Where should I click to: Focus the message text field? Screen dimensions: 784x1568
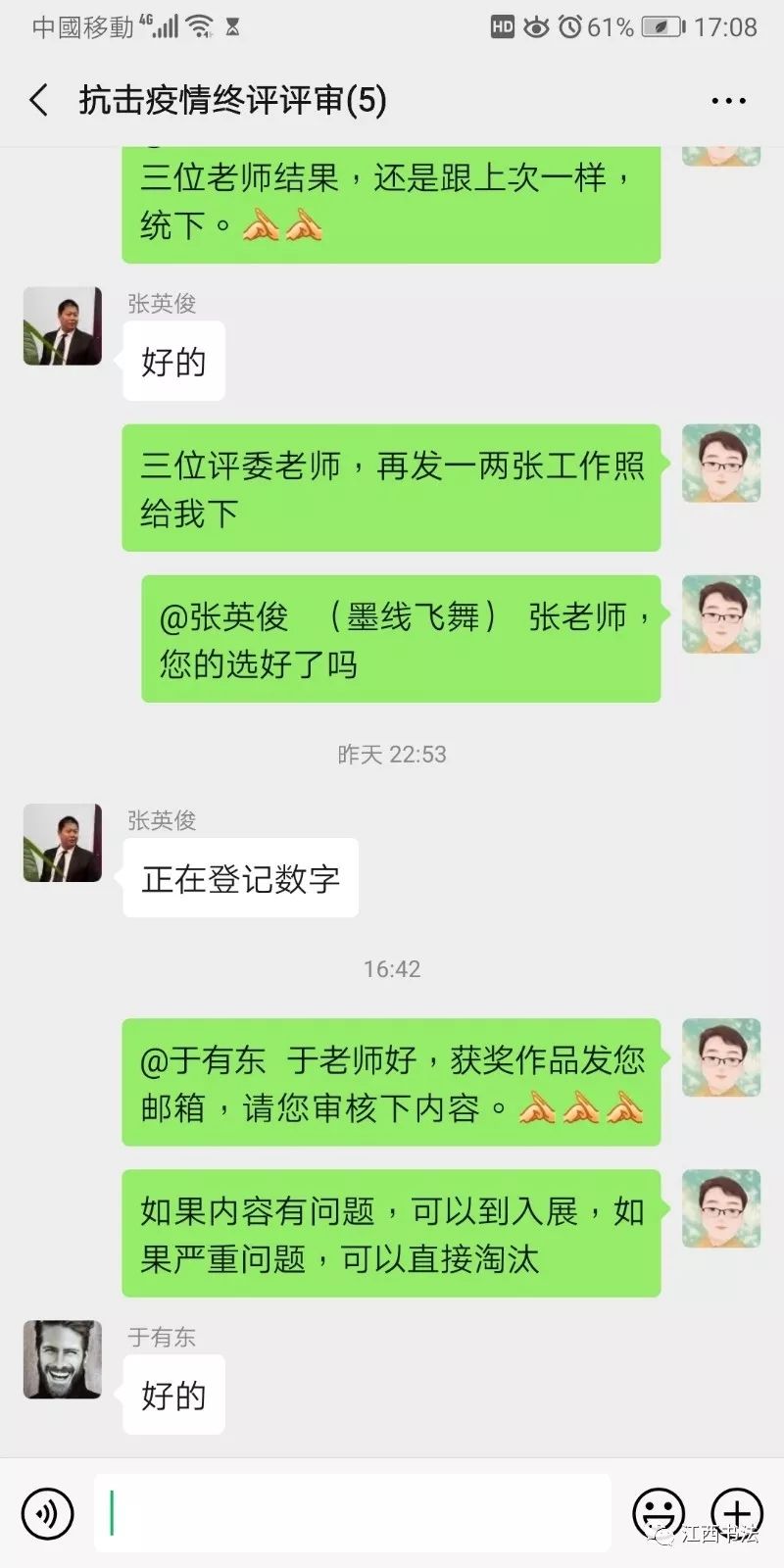(353, 1512)
